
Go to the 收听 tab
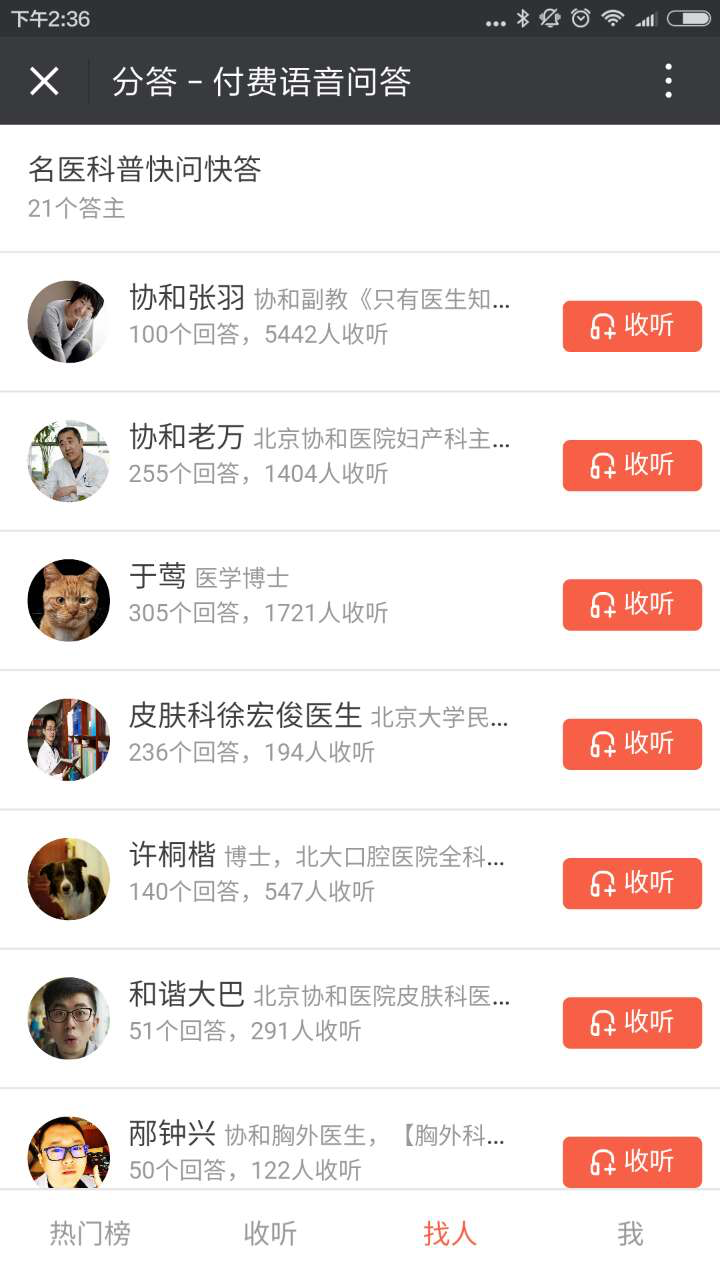tap(270, 1234)
